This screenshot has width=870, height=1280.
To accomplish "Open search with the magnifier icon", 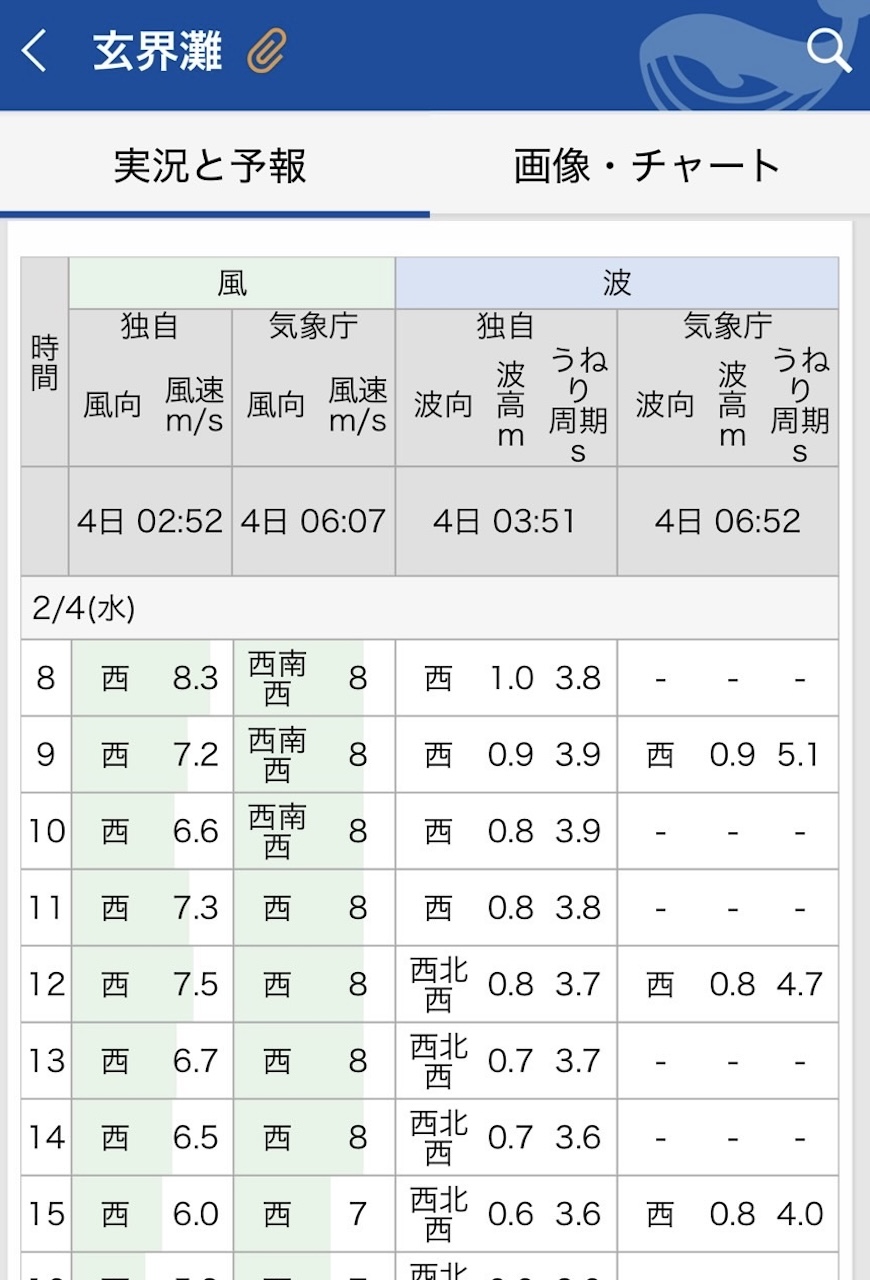I will (828, 48).
